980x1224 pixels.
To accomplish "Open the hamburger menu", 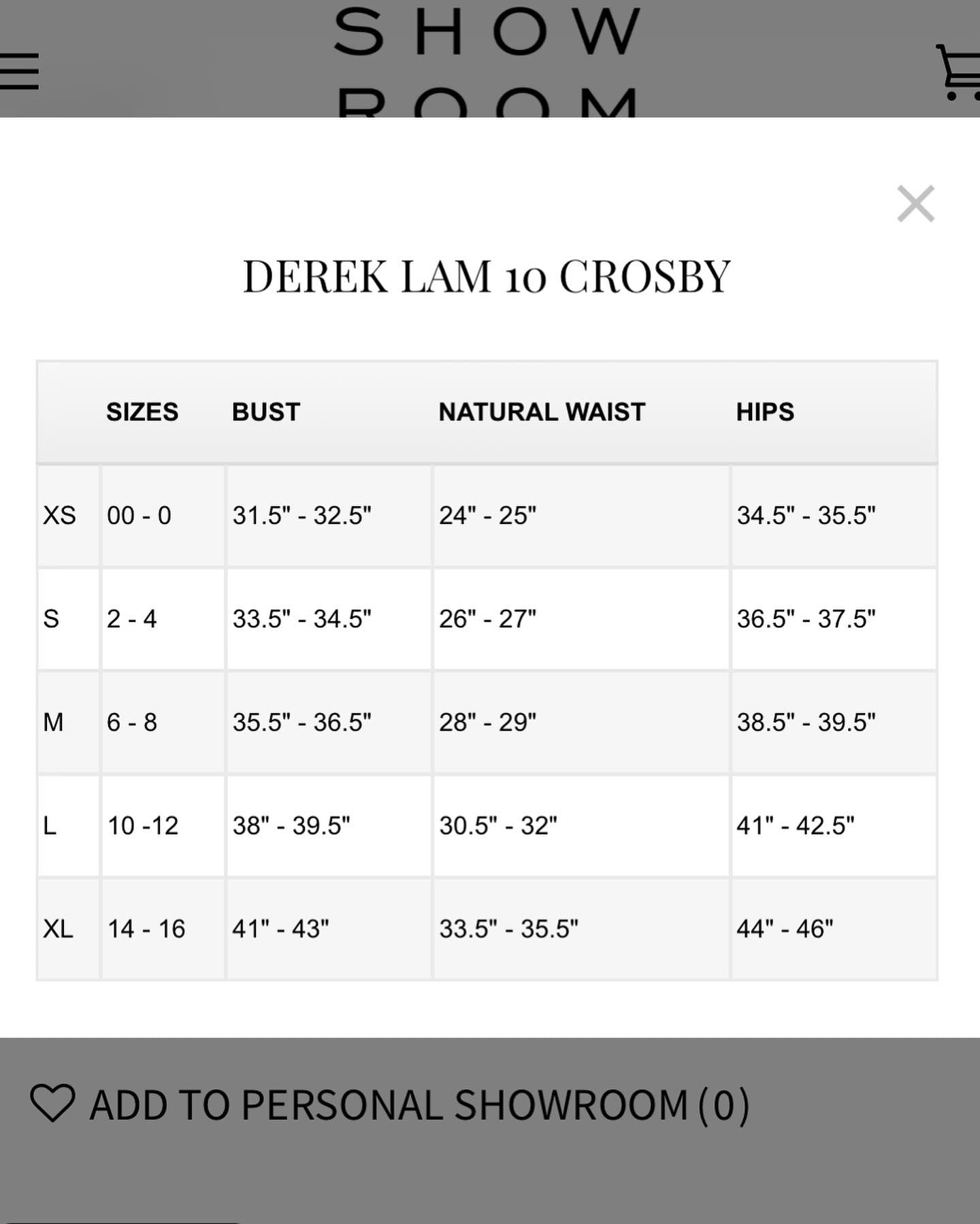I will click(19, 71).
